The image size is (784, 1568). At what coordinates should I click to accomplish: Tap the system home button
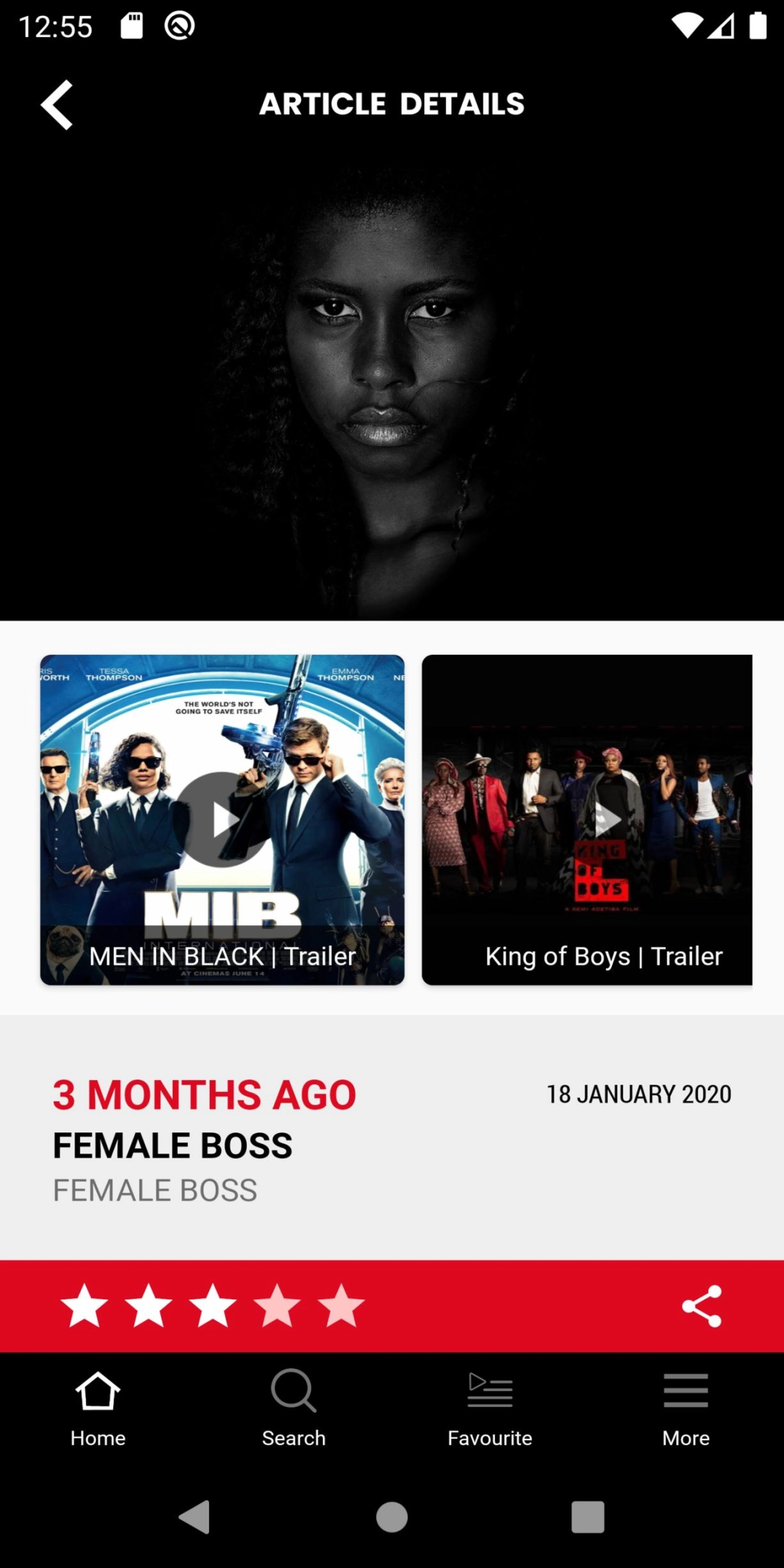[392, 1517]
